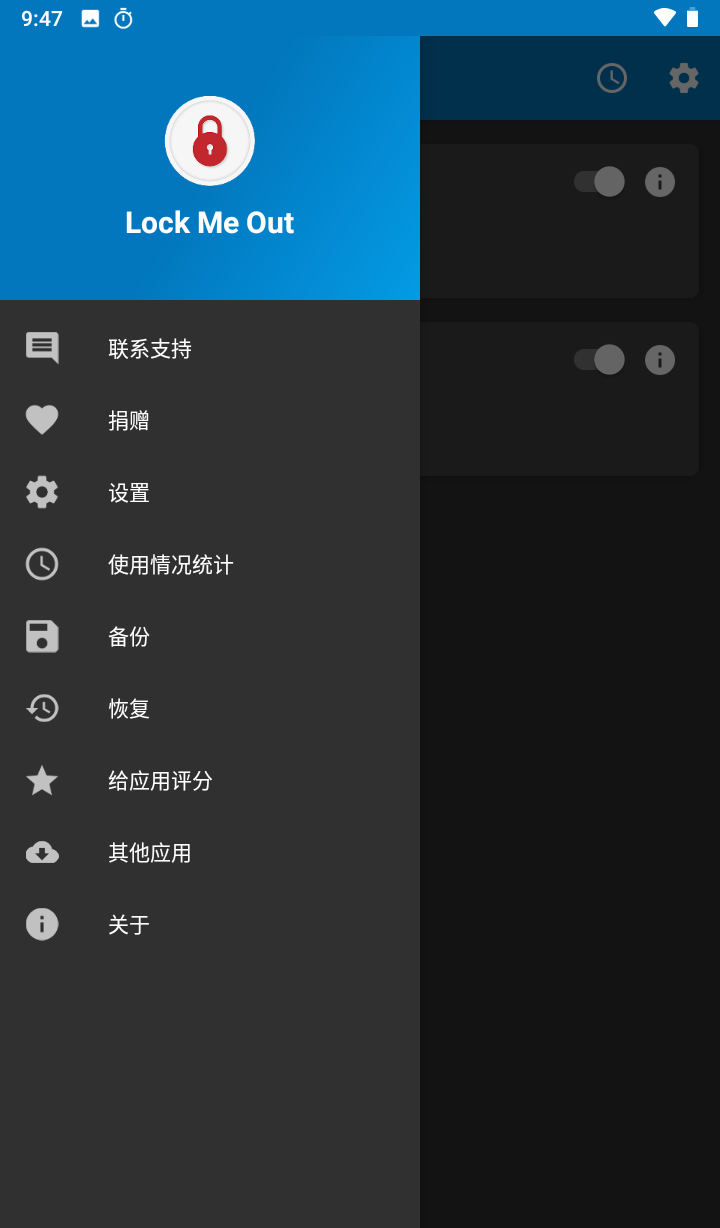Open settings via the top bar gear
The height and width of the screenshot is (1228, 720).
coord(684,78)
